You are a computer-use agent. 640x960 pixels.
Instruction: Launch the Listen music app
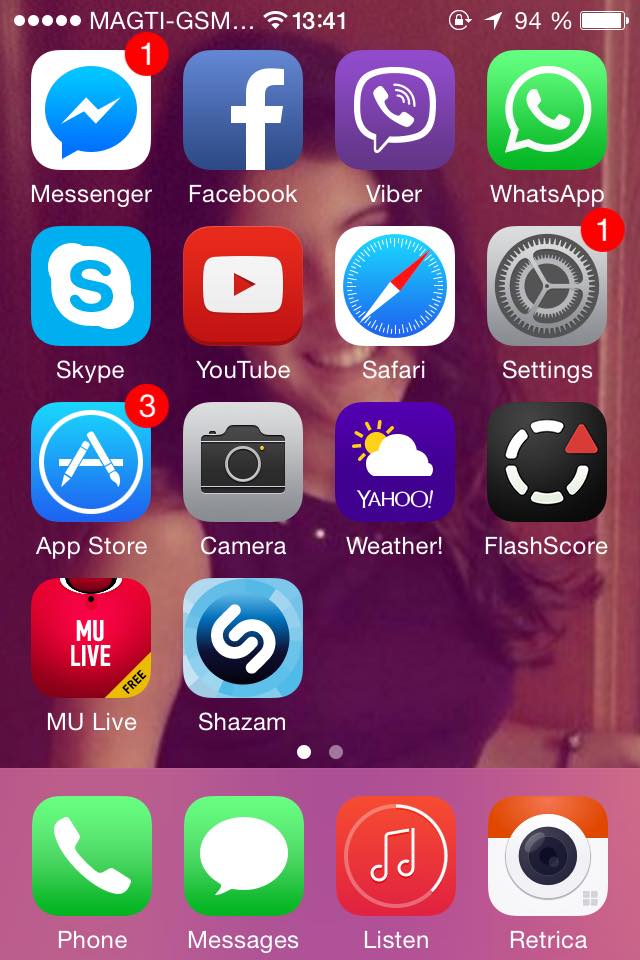395,856
